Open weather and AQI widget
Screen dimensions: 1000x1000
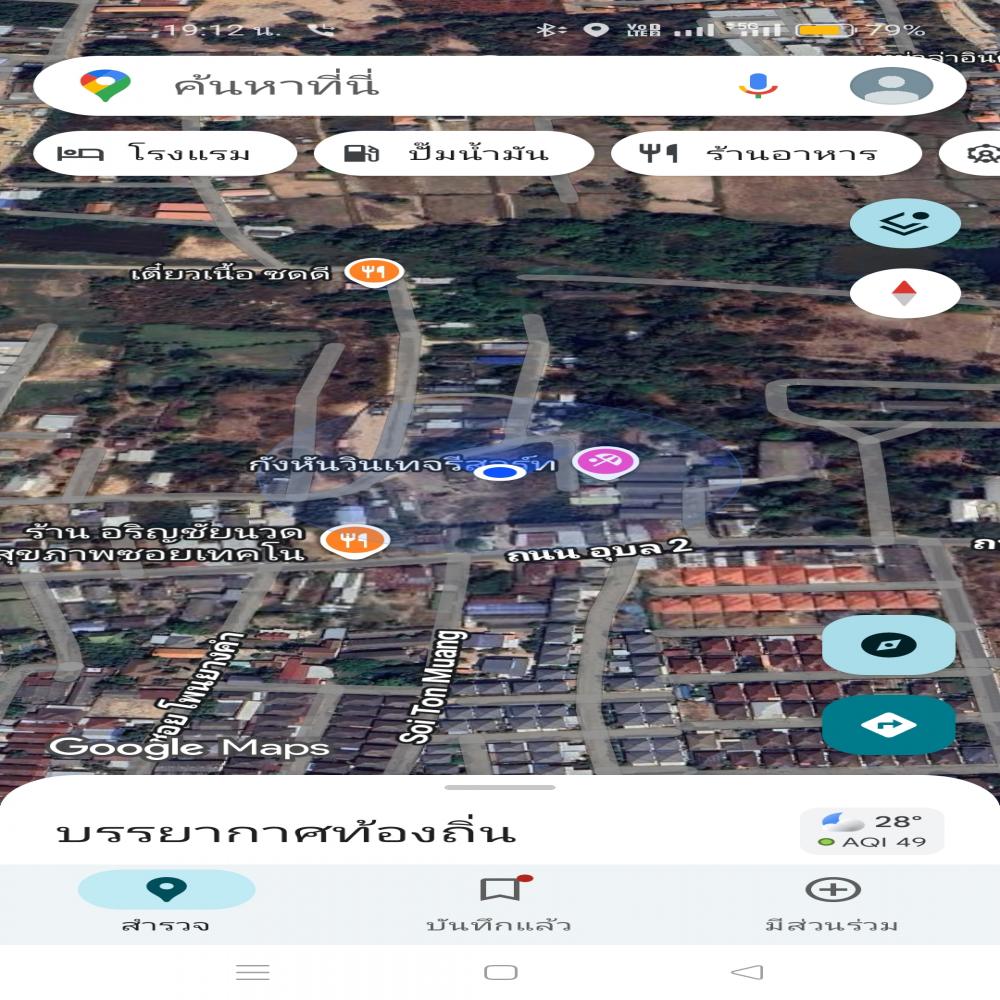[872, 831]
